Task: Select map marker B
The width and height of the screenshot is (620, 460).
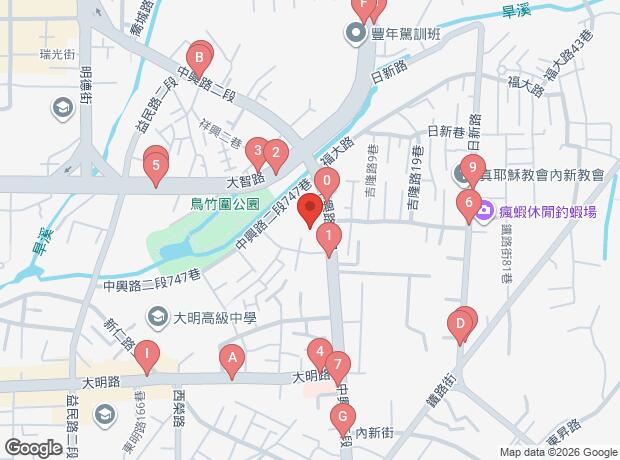Action: [x=199, y=57]
